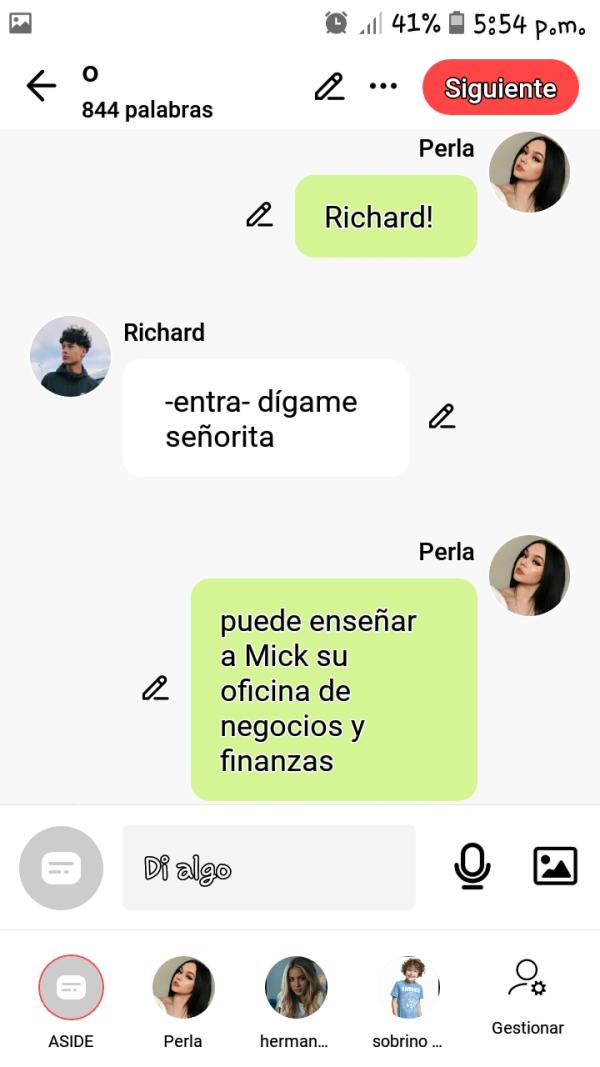
Task: Edit the story title with the pencil
Action: click(329, 87)
